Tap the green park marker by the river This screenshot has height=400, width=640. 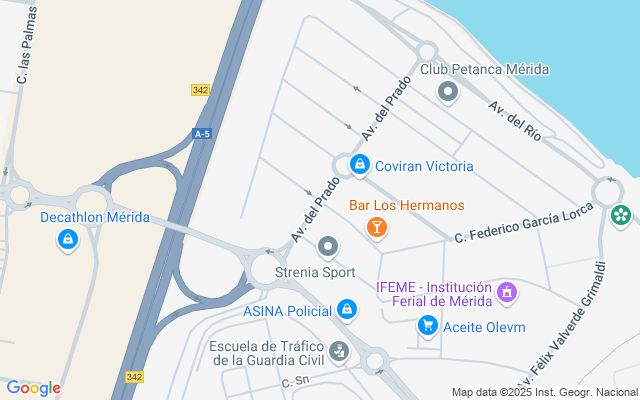coord(622,214)
